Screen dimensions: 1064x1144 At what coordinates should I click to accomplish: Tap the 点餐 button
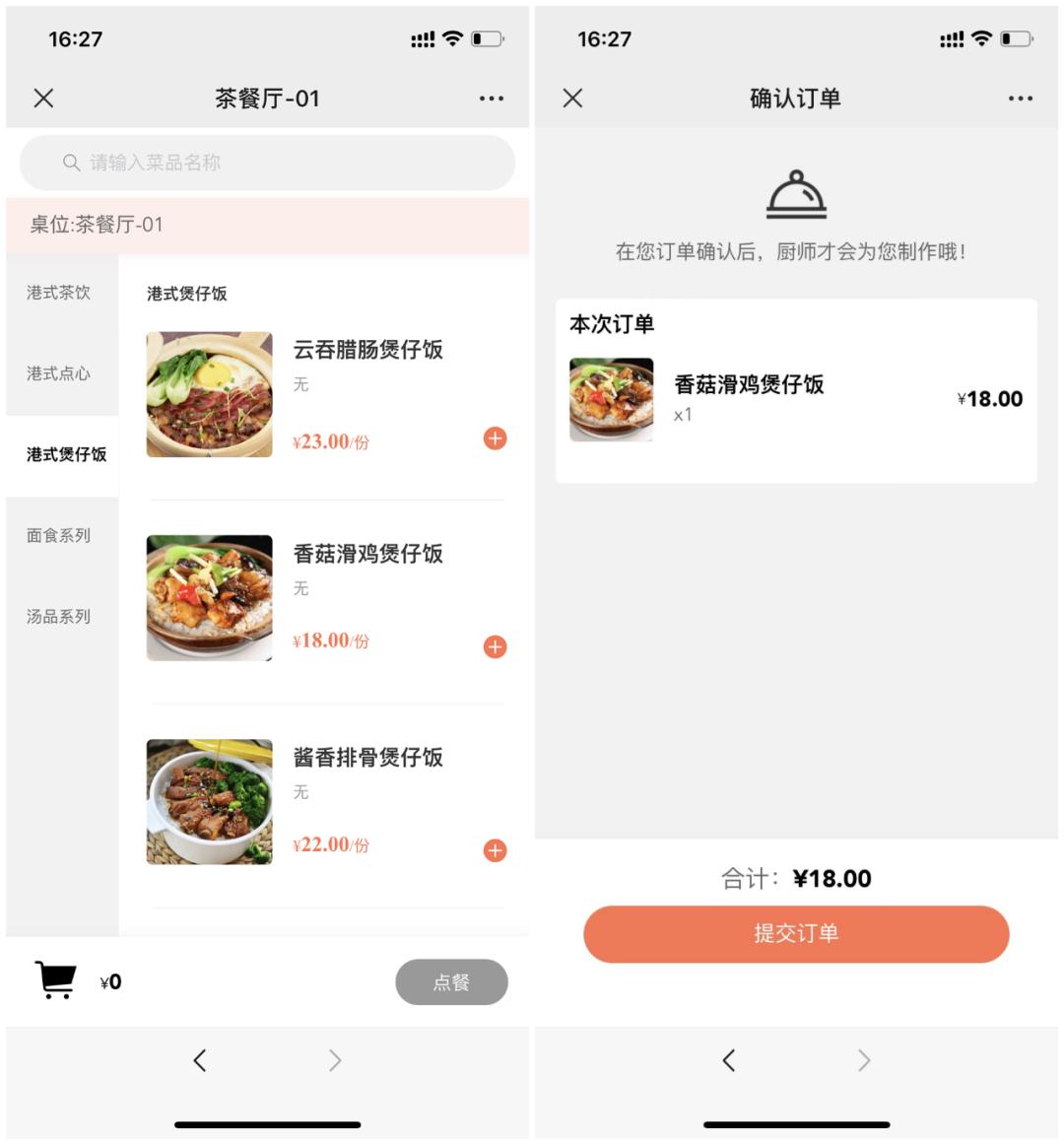(451, 981)
